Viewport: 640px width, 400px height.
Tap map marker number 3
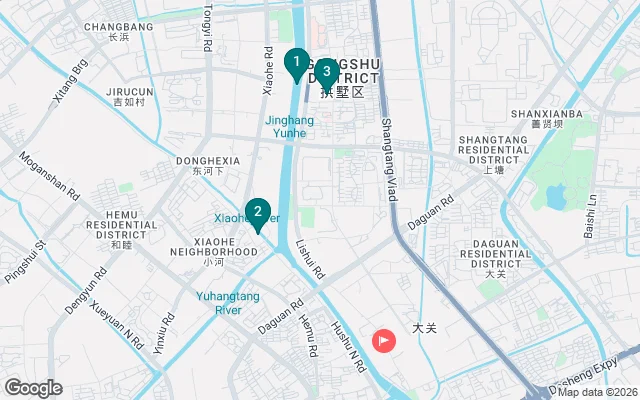coord(326,72)
